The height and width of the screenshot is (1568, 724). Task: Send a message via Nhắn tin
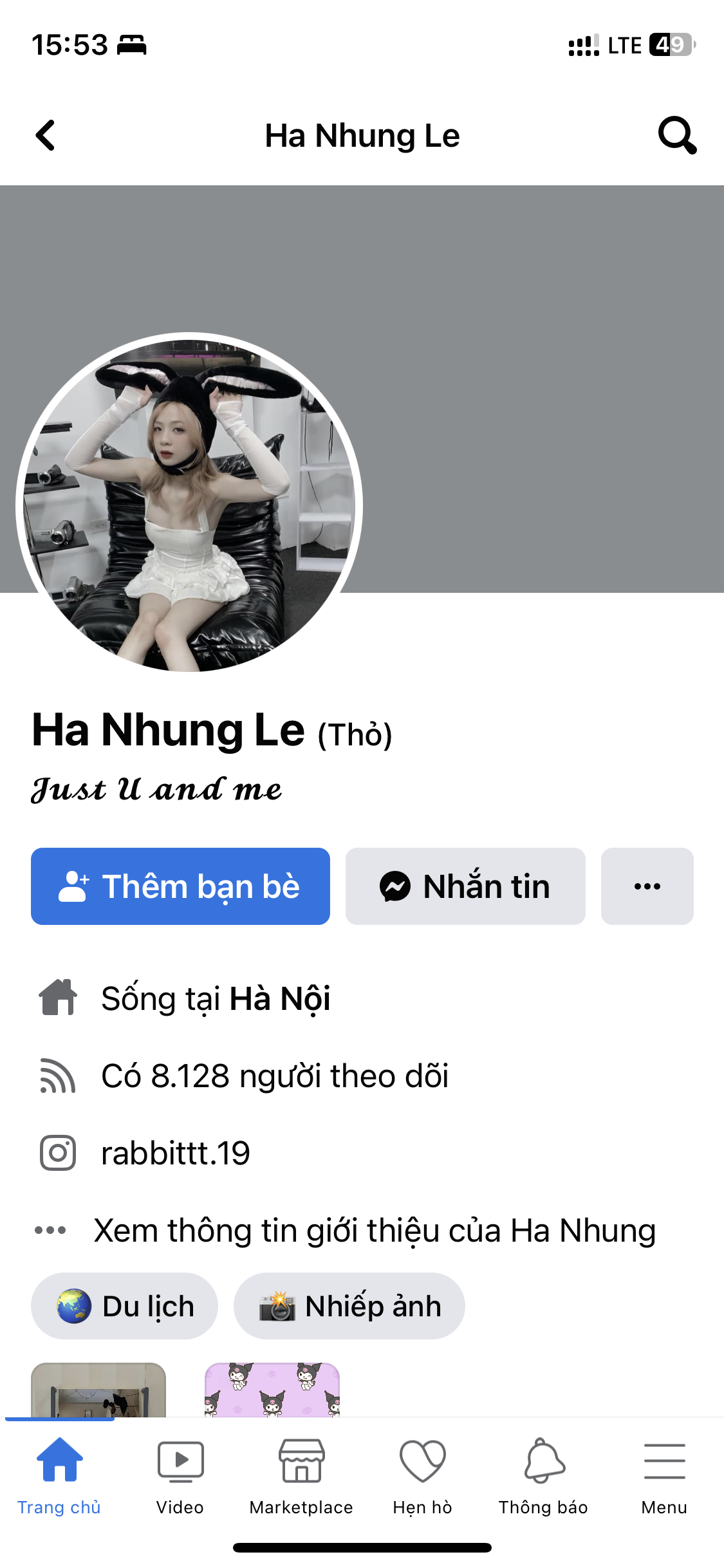coord(465,886)
